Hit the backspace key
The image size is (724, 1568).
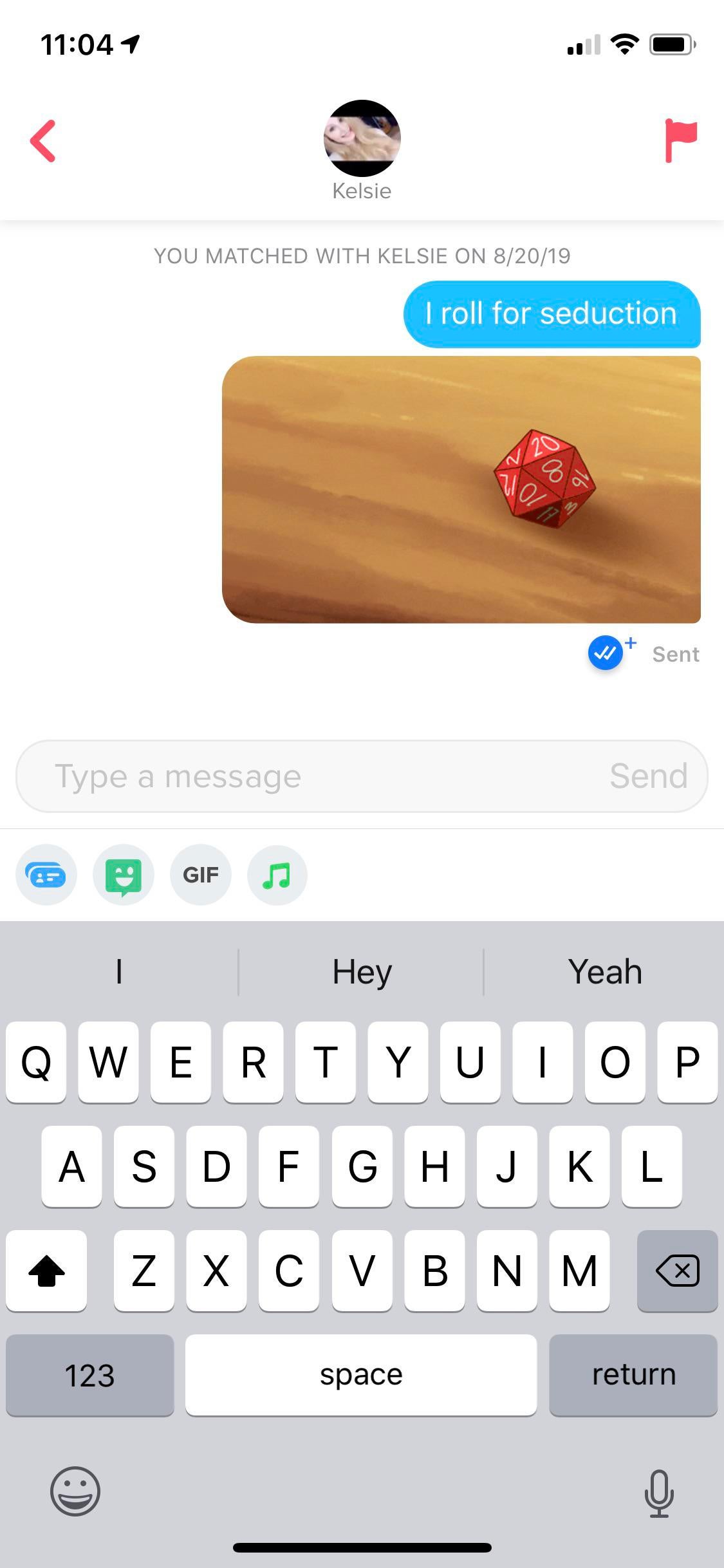[677, 1271]
